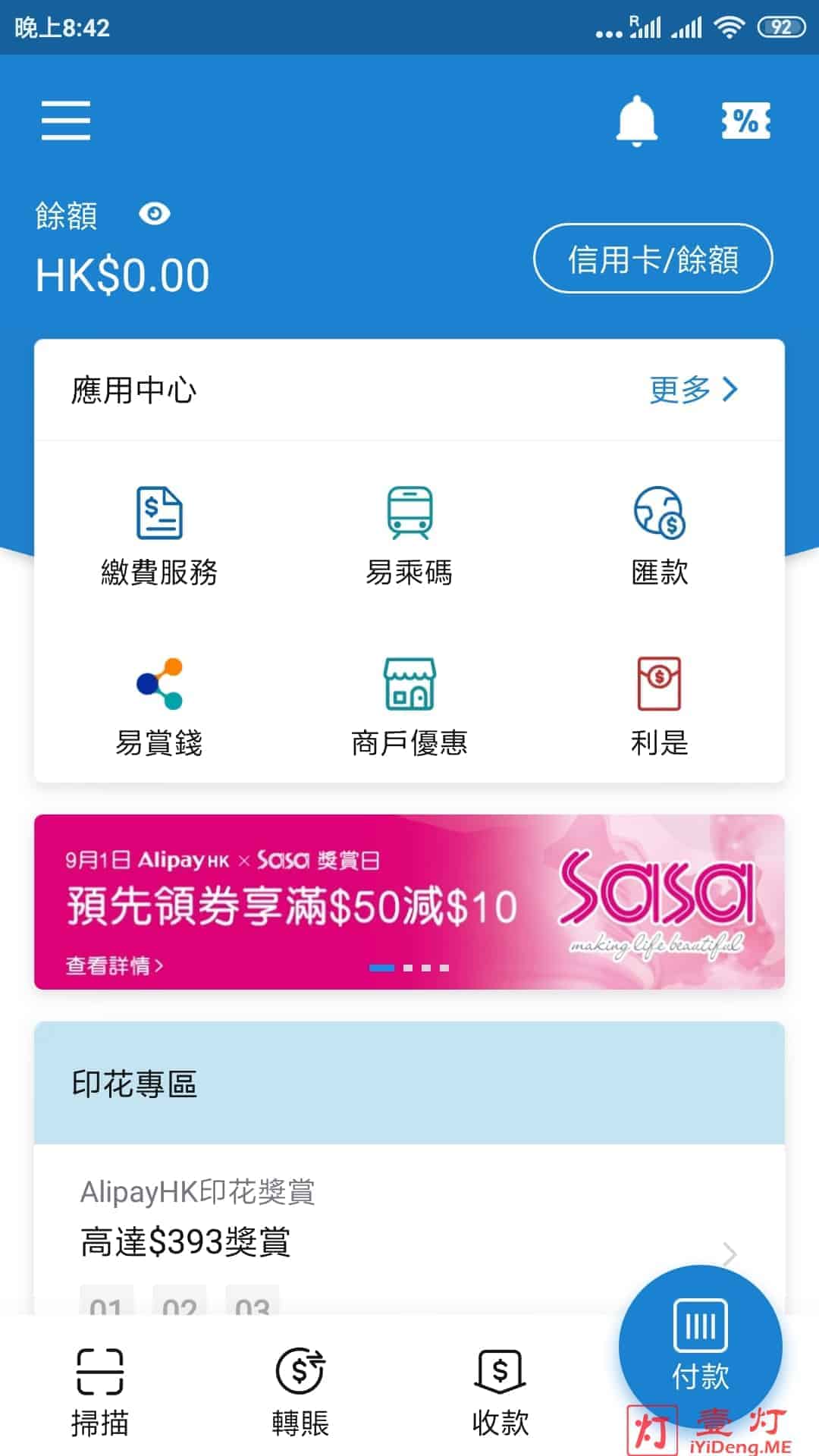
Task: Select 掃描 scan in bottom bar
Action: pyautogui.click(x=99, y=1392)
